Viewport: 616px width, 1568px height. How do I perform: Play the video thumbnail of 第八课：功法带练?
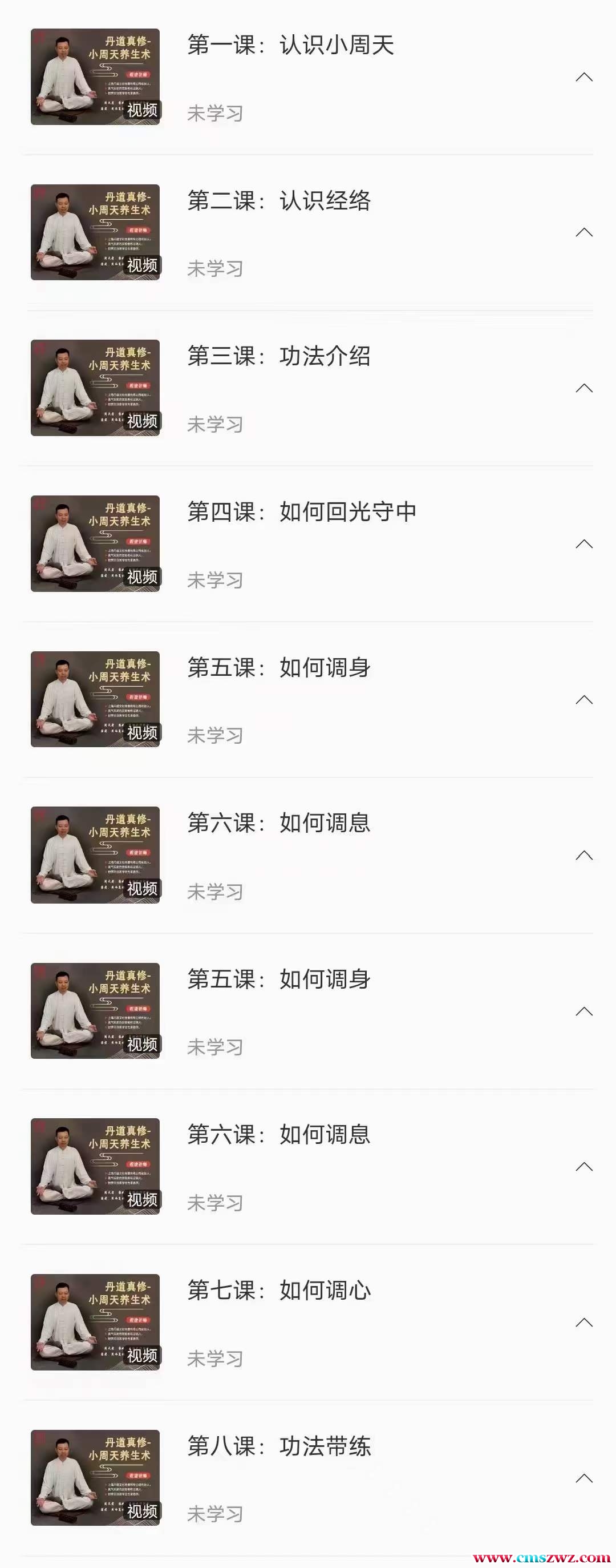95,1477
